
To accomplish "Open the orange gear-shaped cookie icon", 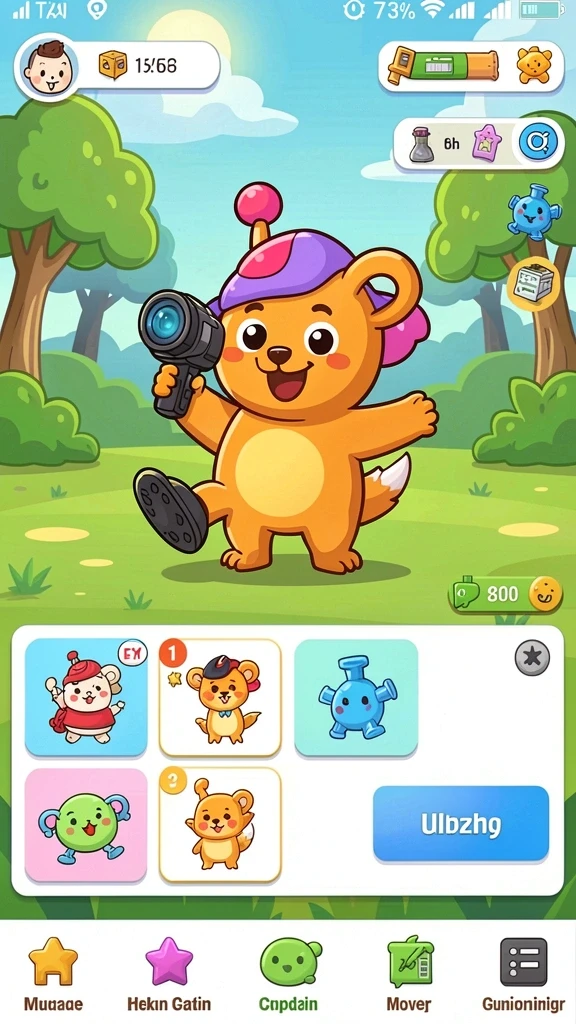I will (534, 65).
